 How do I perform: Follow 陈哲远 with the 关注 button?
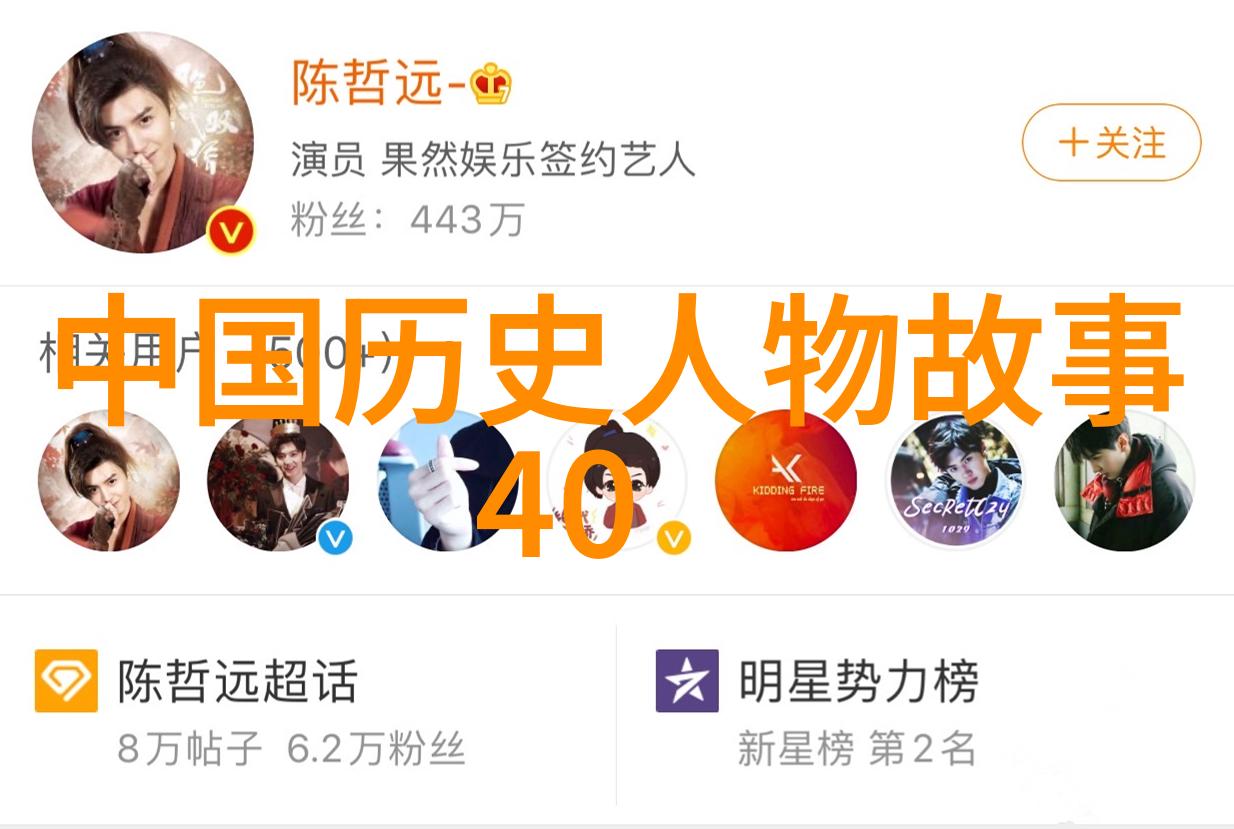1111,143
